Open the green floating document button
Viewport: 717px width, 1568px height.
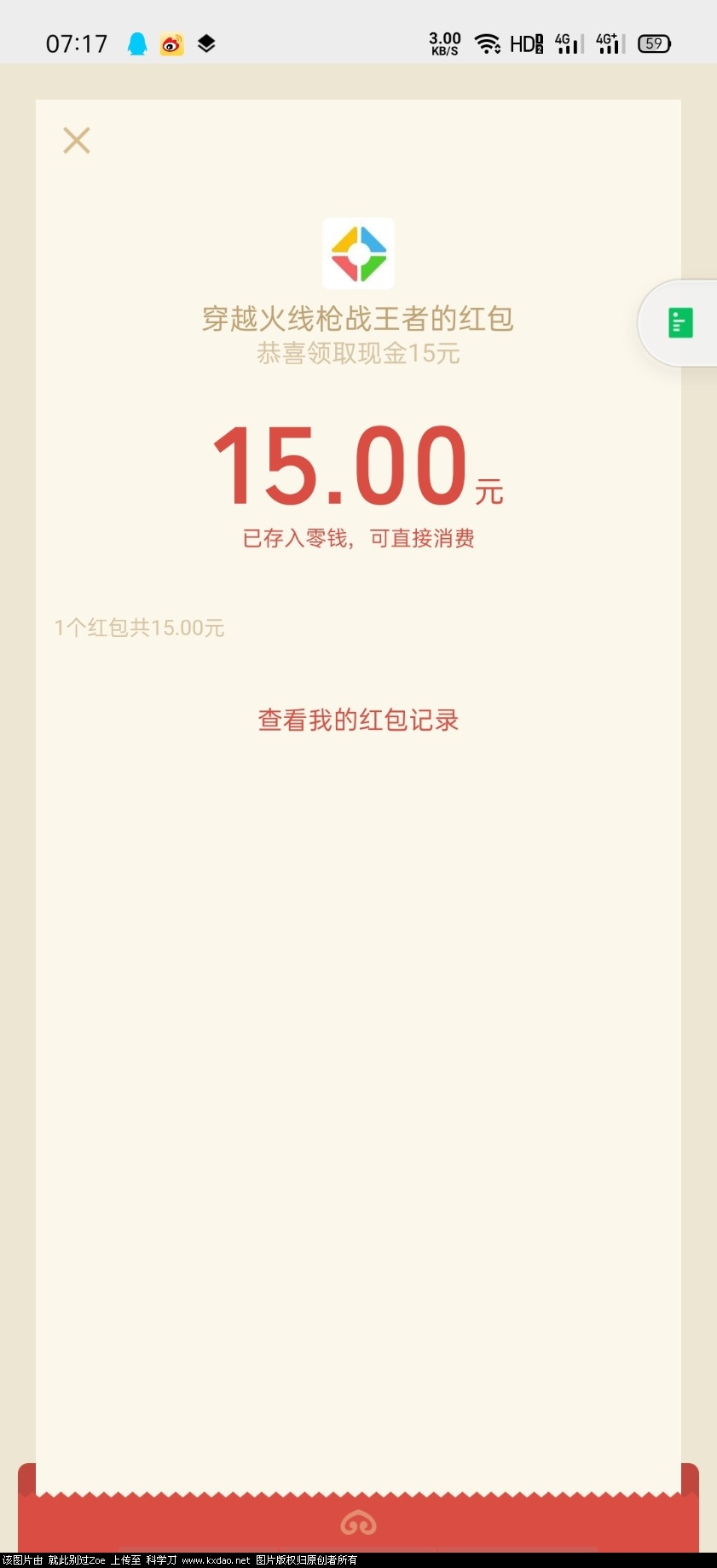pyautogui.click(x=680, y=323)
